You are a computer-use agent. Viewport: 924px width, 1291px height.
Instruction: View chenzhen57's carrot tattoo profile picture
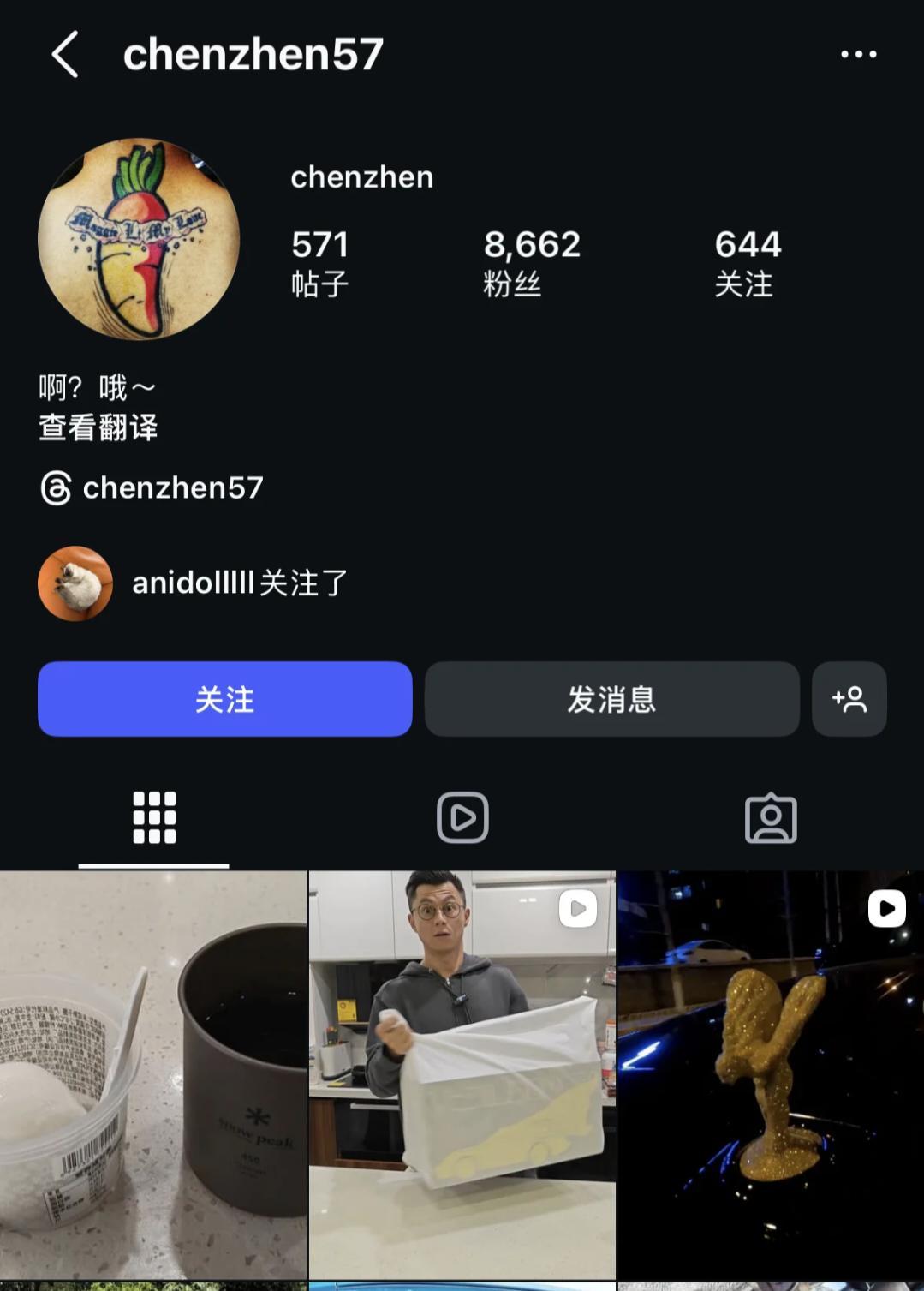tap(138, 239)
